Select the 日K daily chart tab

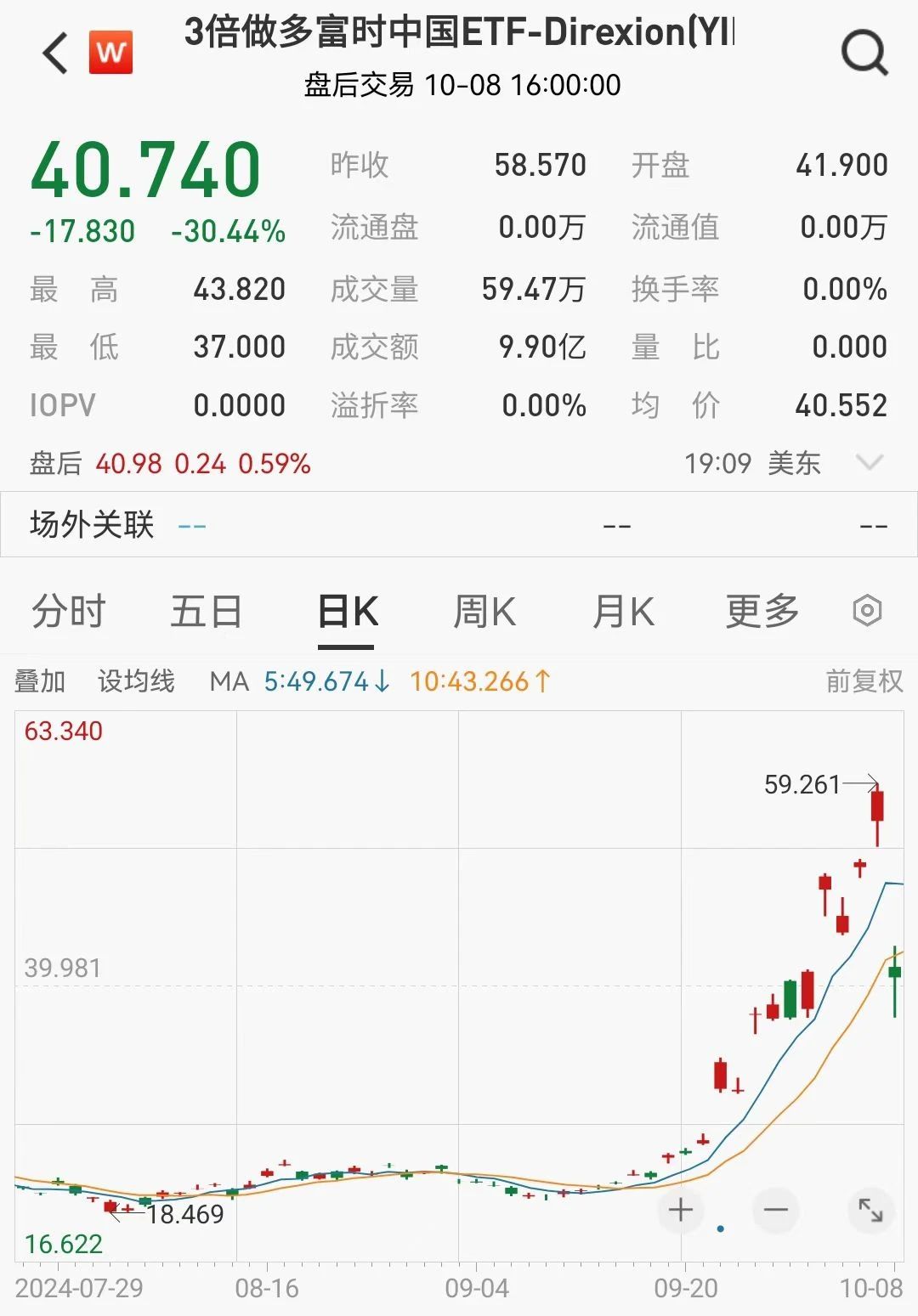tap(347, 612)
